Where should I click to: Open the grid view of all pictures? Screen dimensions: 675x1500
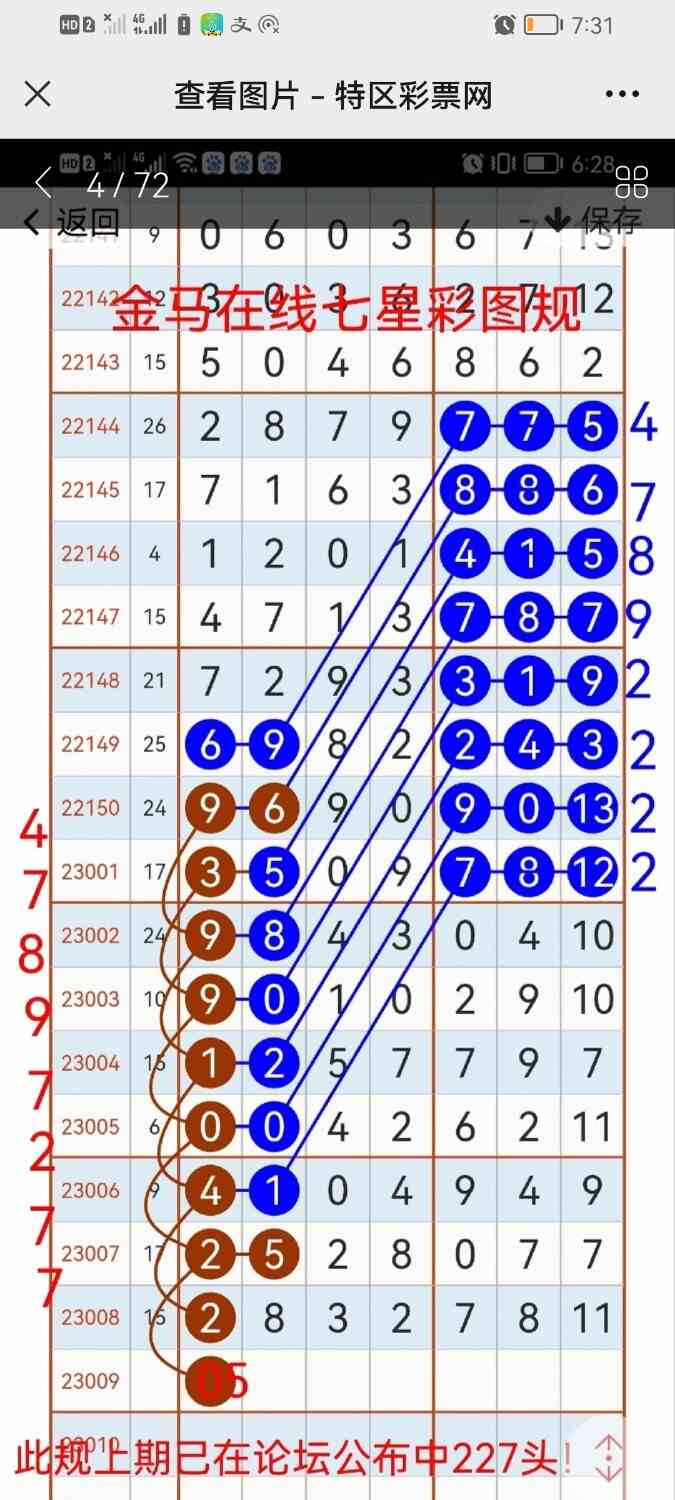tap(632, 182)
